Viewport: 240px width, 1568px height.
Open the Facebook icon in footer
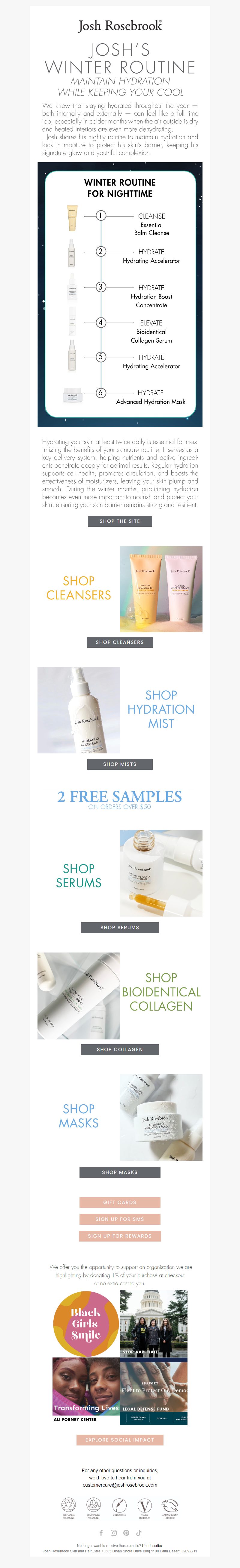click(x=101, y=1533)
